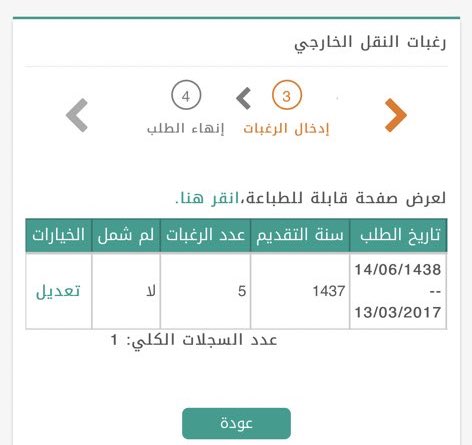The width and height of the screenshot is (472, 445).
Task: Tap the orange arrow beside the steps
Action: pos(396,115)
